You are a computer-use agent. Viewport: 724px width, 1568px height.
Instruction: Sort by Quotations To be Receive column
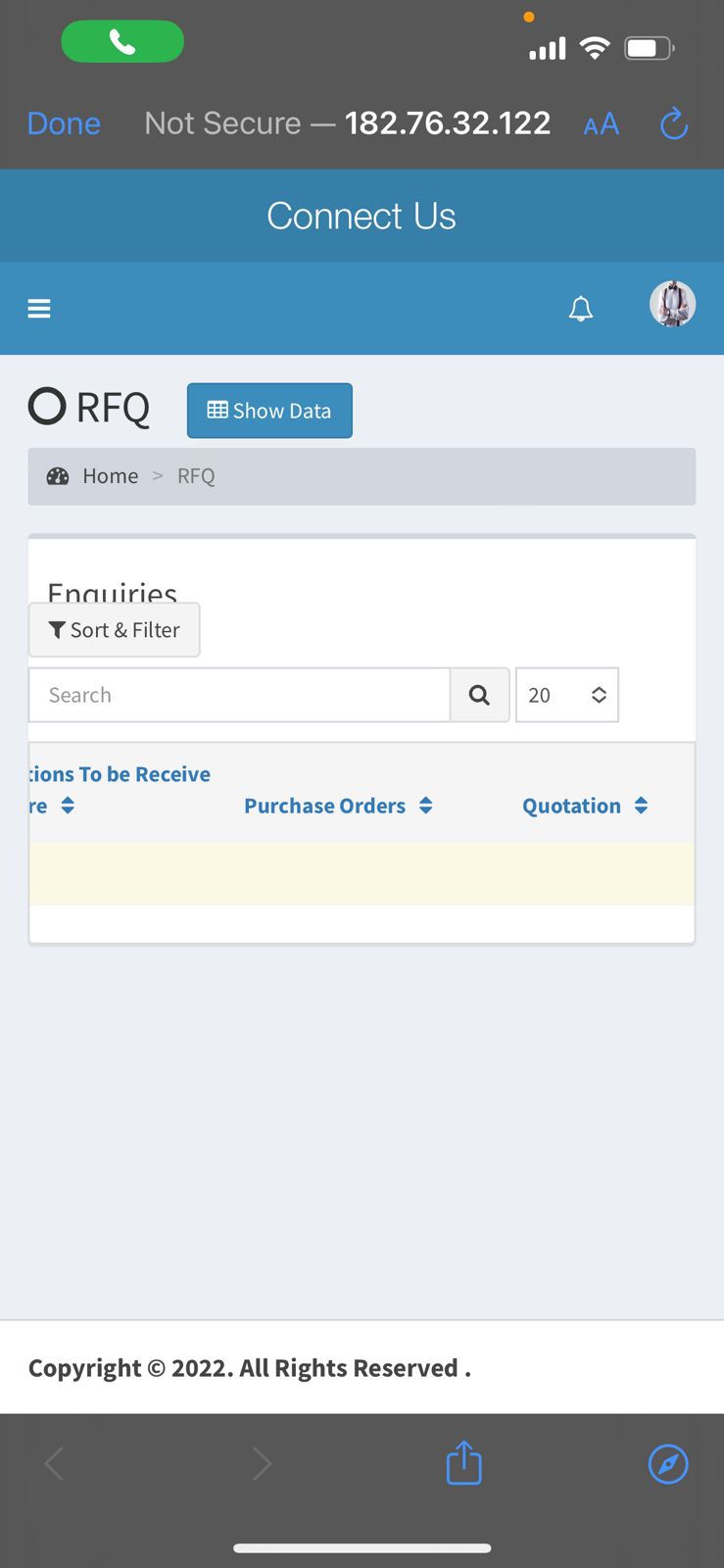[x=120, y=790]
